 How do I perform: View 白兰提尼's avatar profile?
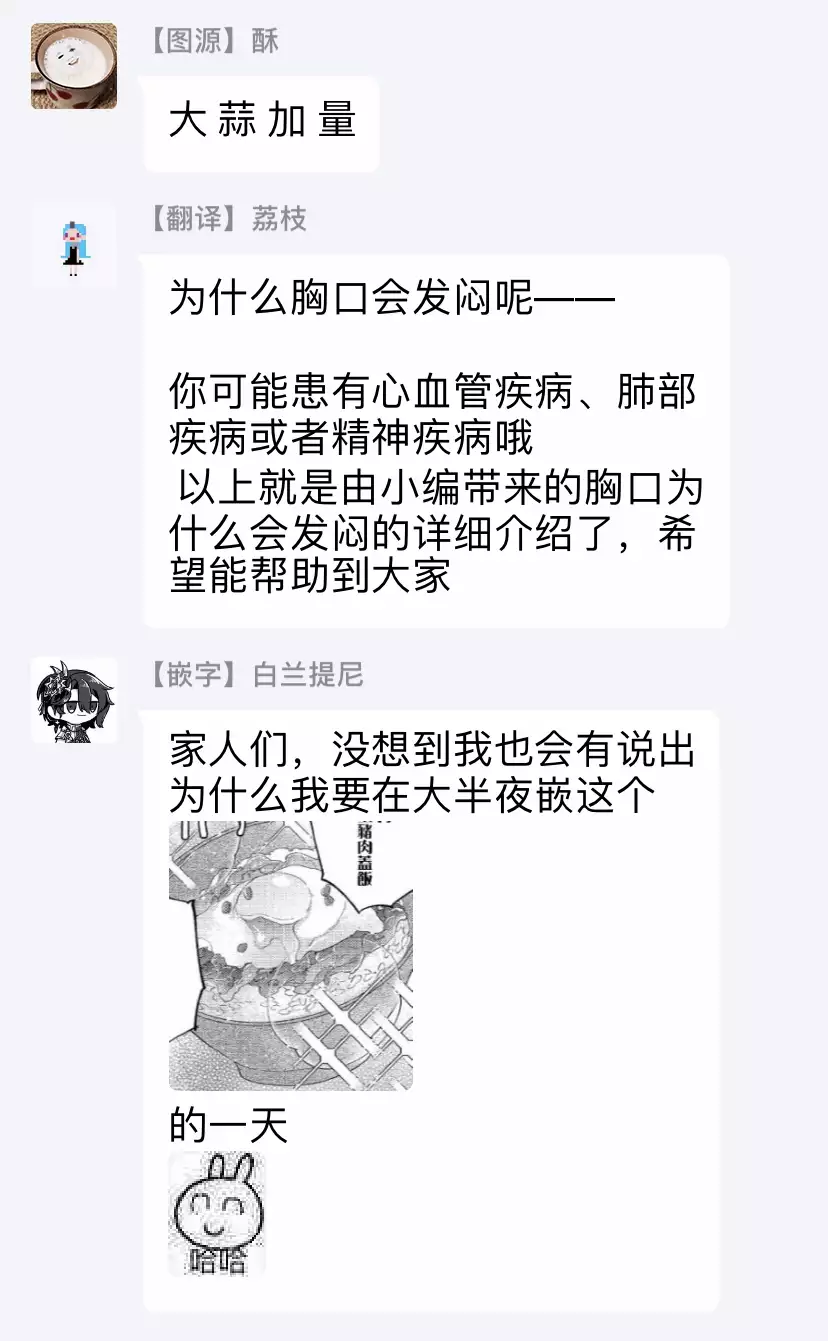click(x=73, y=700)
